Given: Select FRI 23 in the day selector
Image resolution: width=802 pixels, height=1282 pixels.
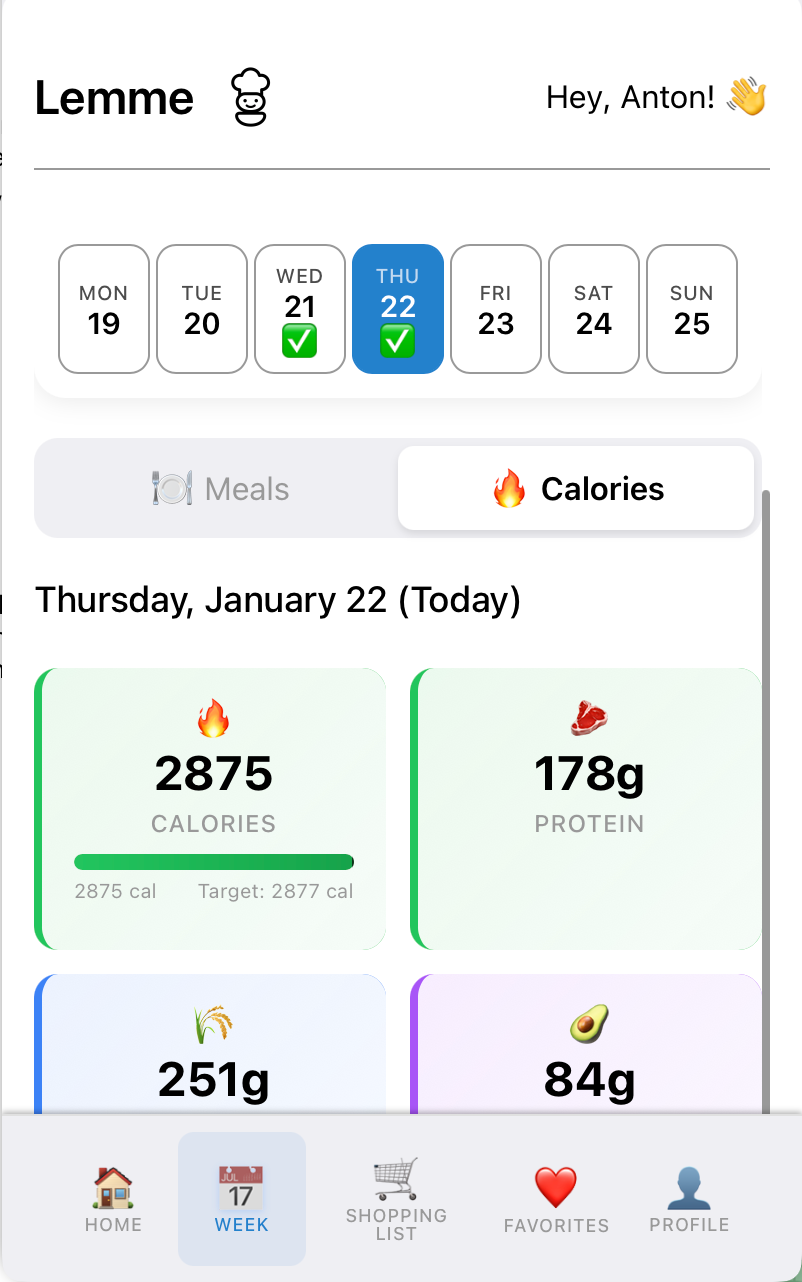Looking at the screenshot, I should tap(495, 308).
